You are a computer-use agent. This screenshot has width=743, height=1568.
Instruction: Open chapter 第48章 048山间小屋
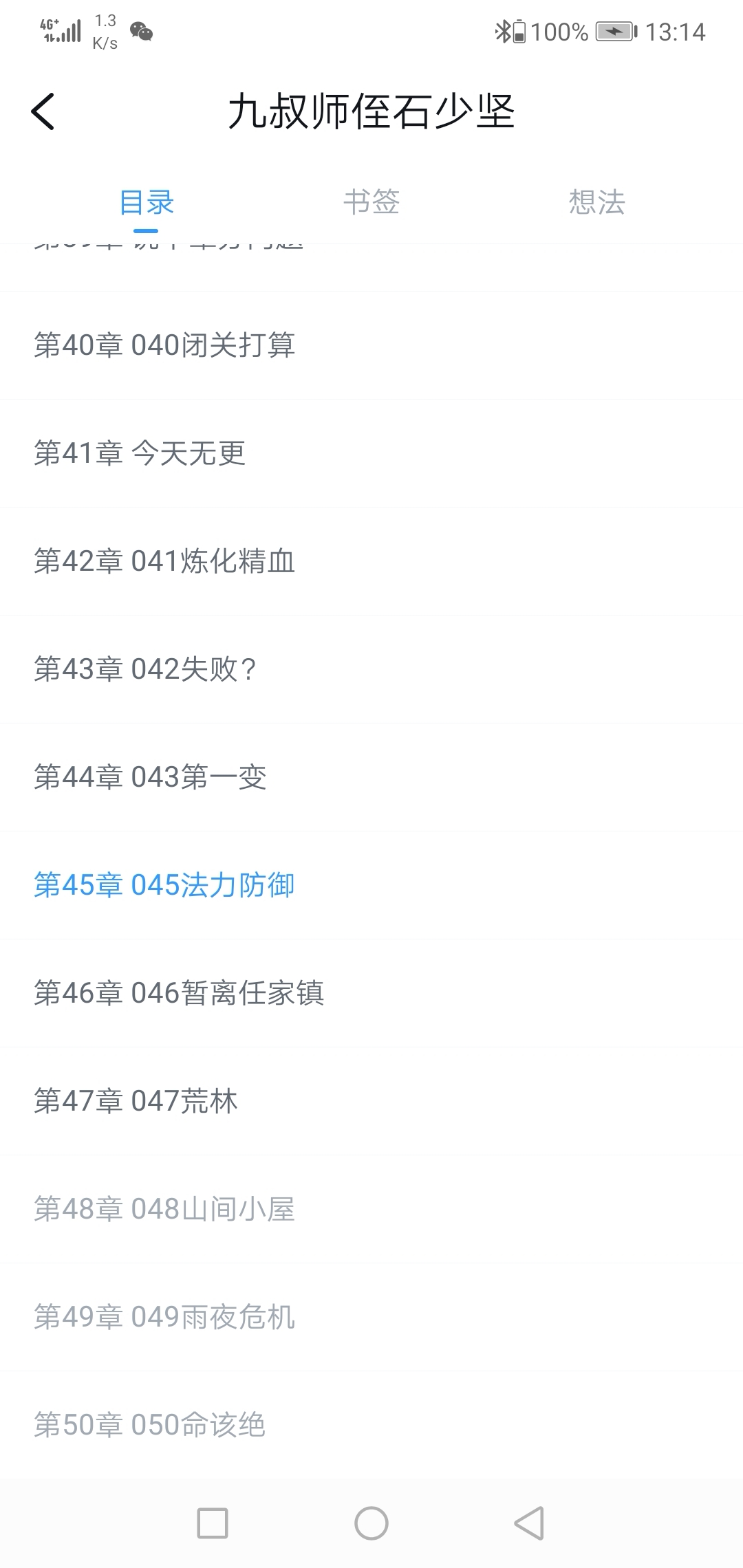pyautogui.click(x=371, y=1209)
